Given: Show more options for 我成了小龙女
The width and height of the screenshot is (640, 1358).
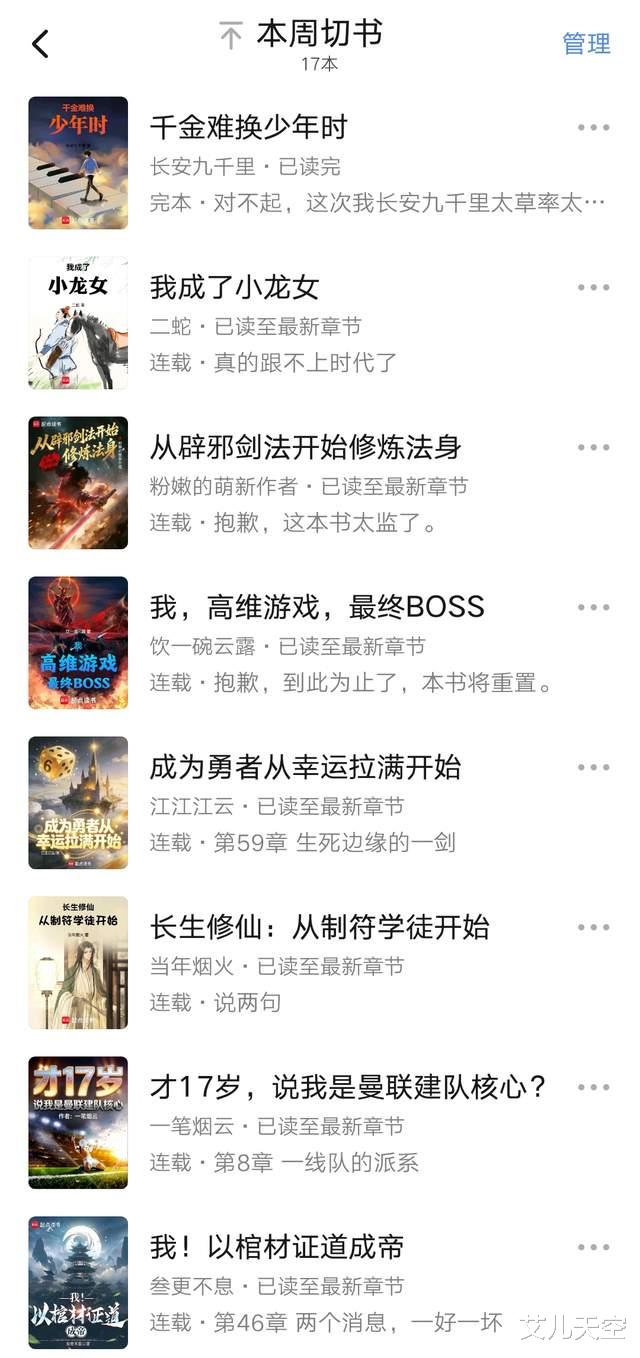Looking at the screenshot, I should coord(593,288).
